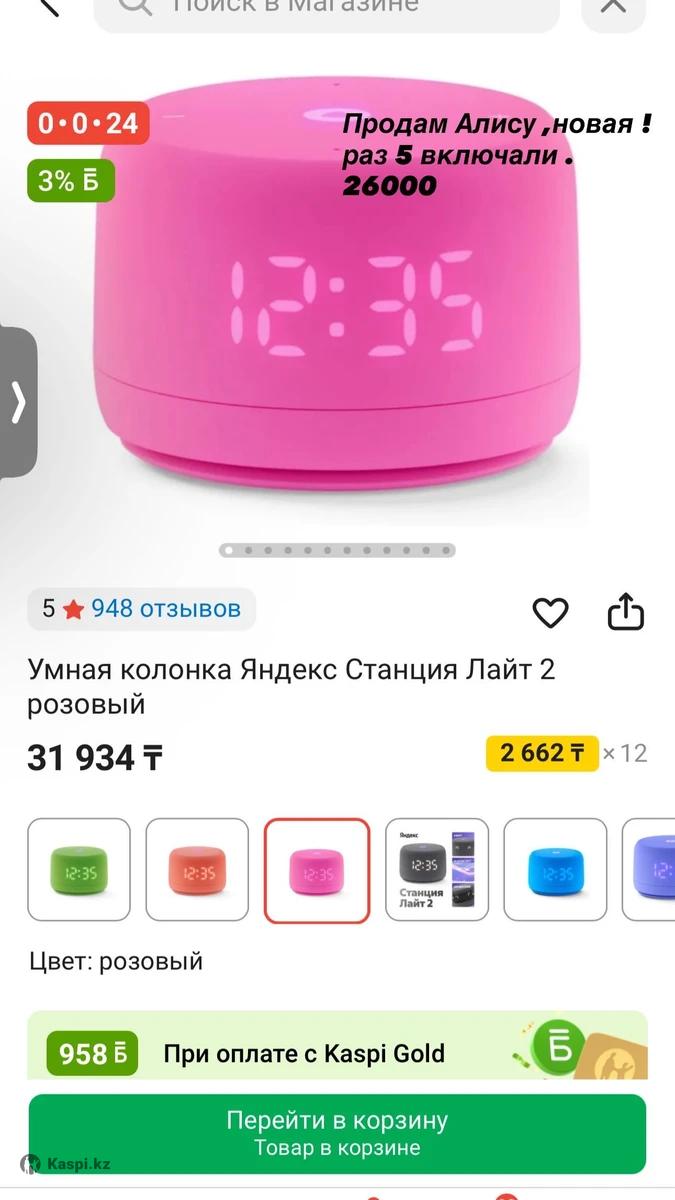Open the Kaspi Gold bonus banner
The width and height of the screenshot is (675, 1200).
click(337, 1050)
